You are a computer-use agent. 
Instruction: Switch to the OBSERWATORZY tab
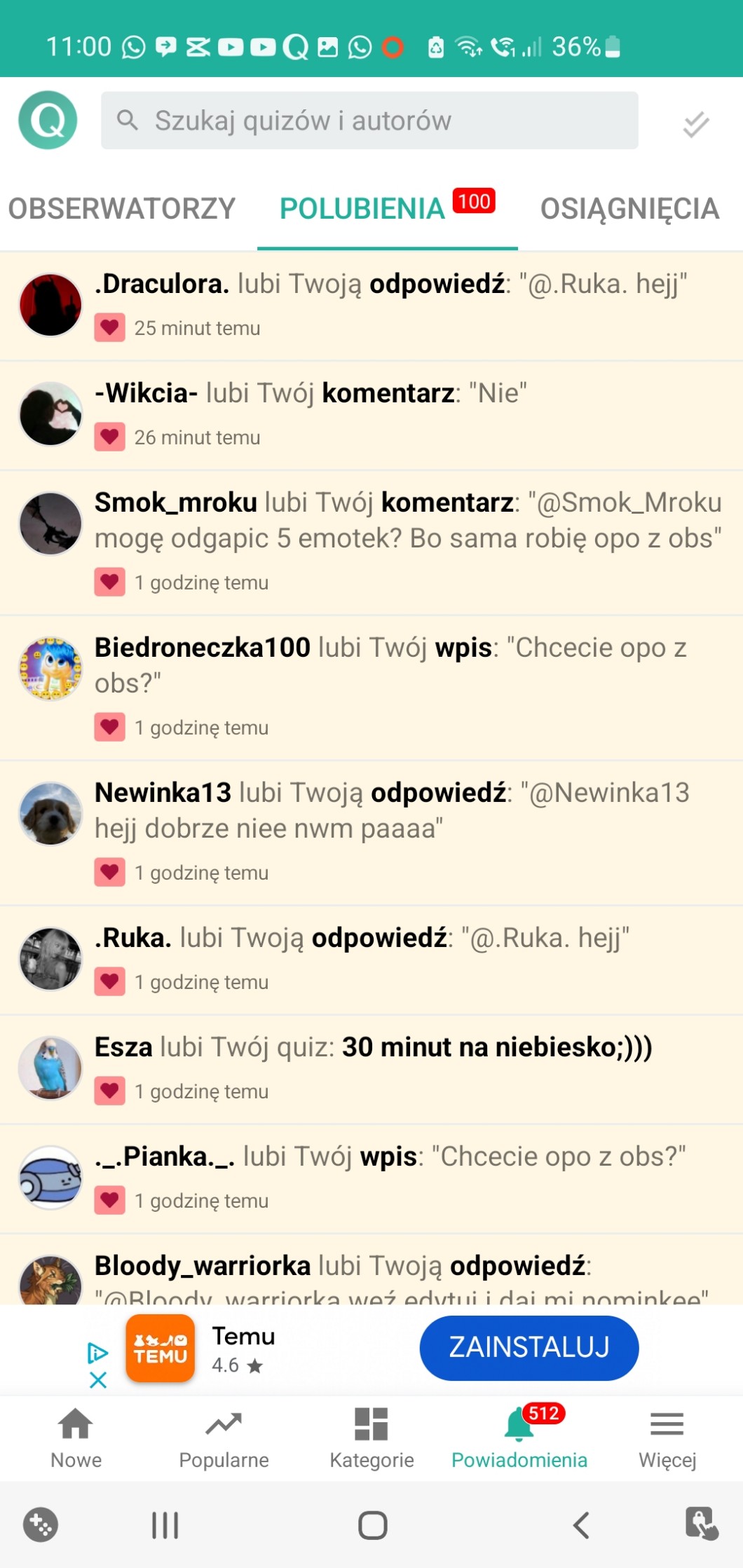click(x=121, y=209)
